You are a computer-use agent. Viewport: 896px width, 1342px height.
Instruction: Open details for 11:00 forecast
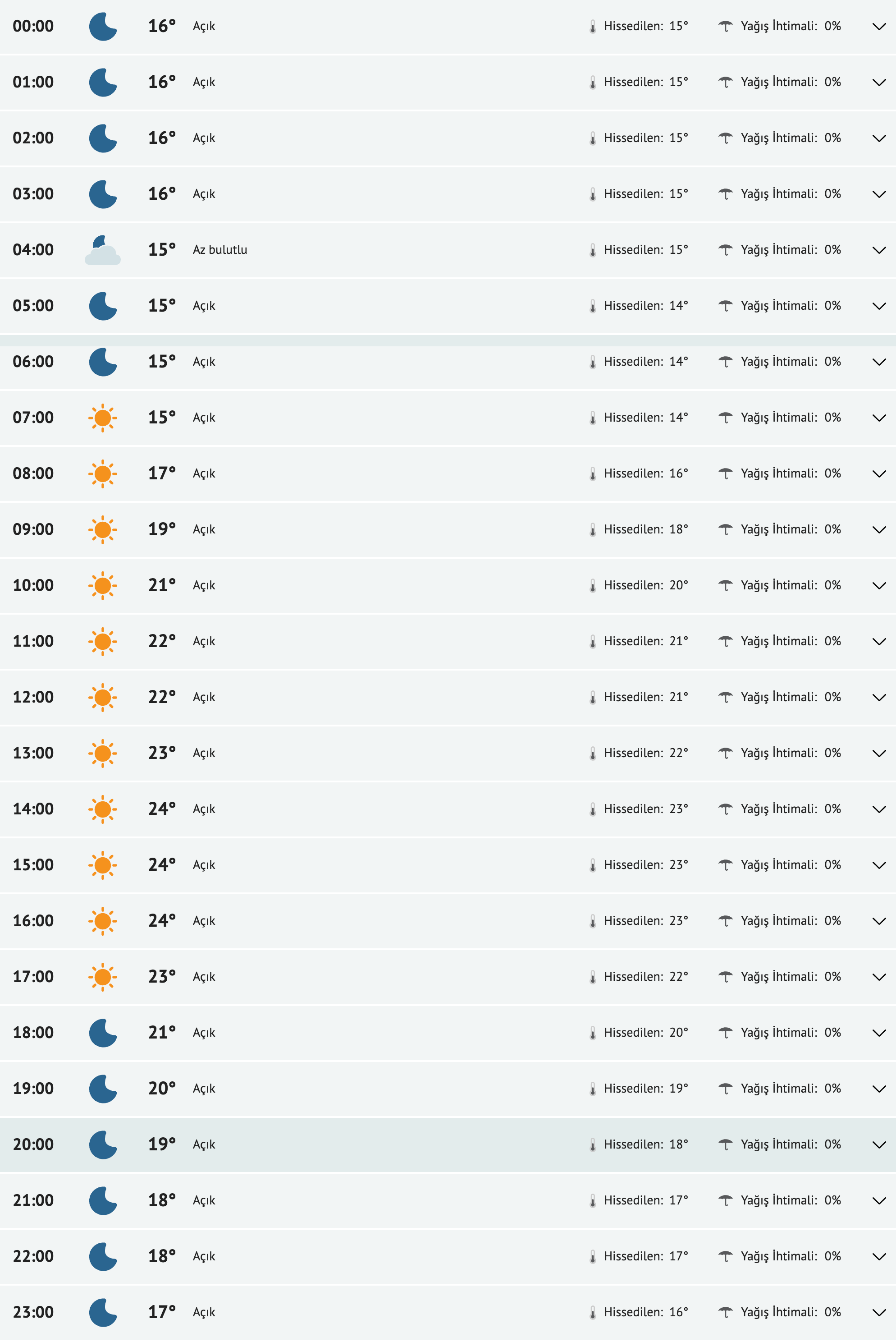point(879,642)
